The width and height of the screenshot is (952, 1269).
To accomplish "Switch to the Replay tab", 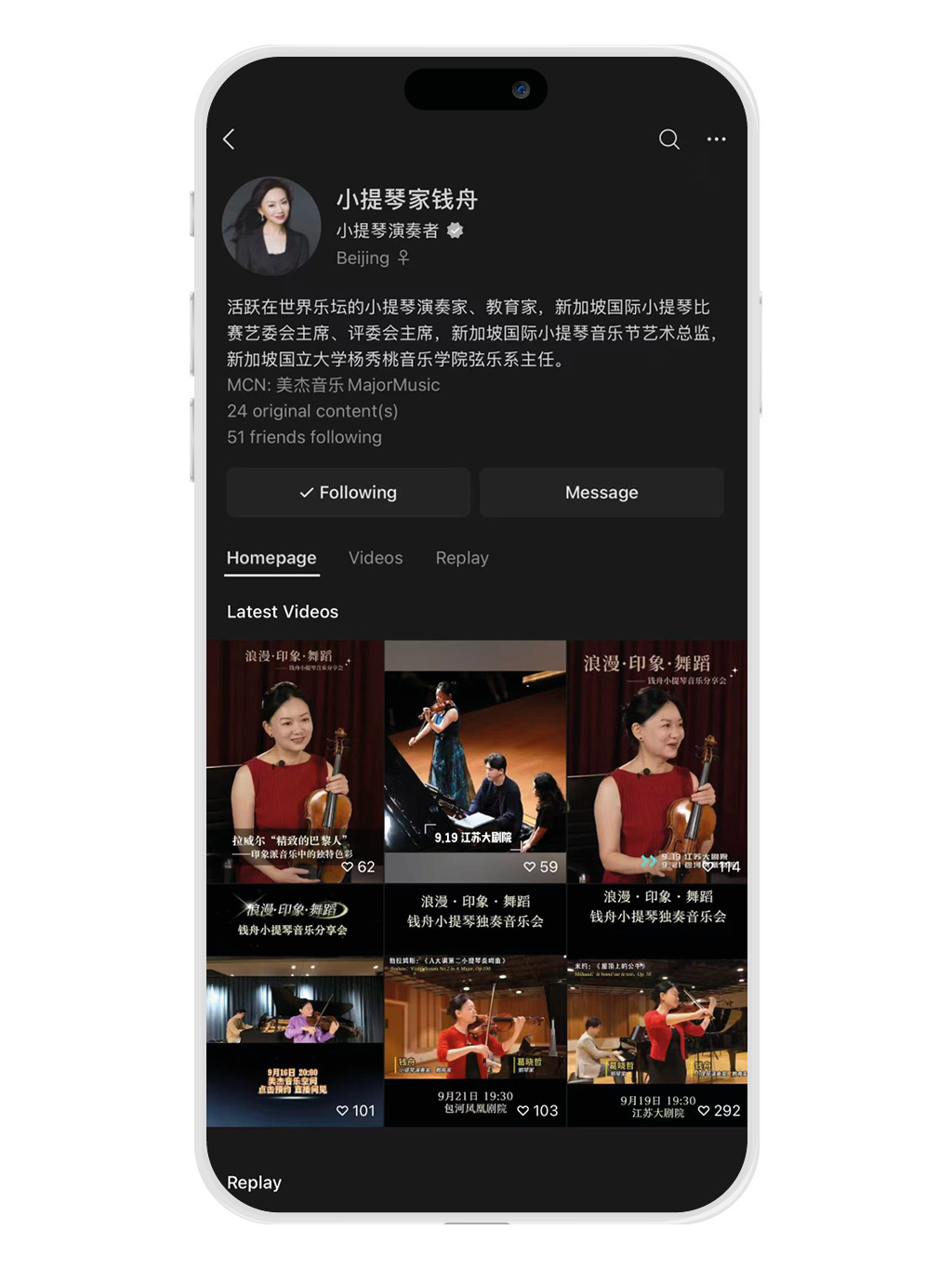I will pos(462,558).
